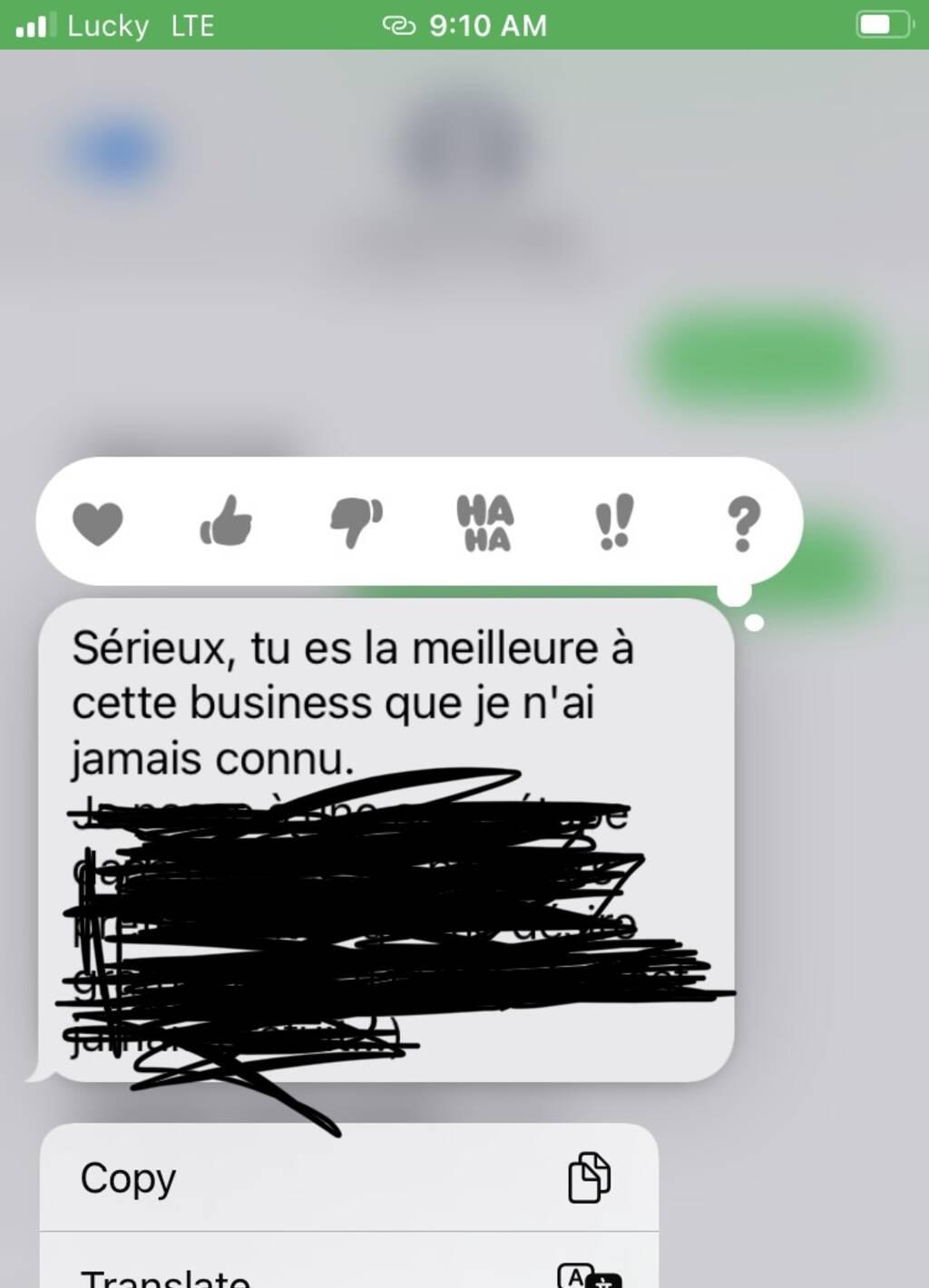This screenshot has width=929, height=1288.
Task: React with the heart tapback
Action: (x=97, y=523)
